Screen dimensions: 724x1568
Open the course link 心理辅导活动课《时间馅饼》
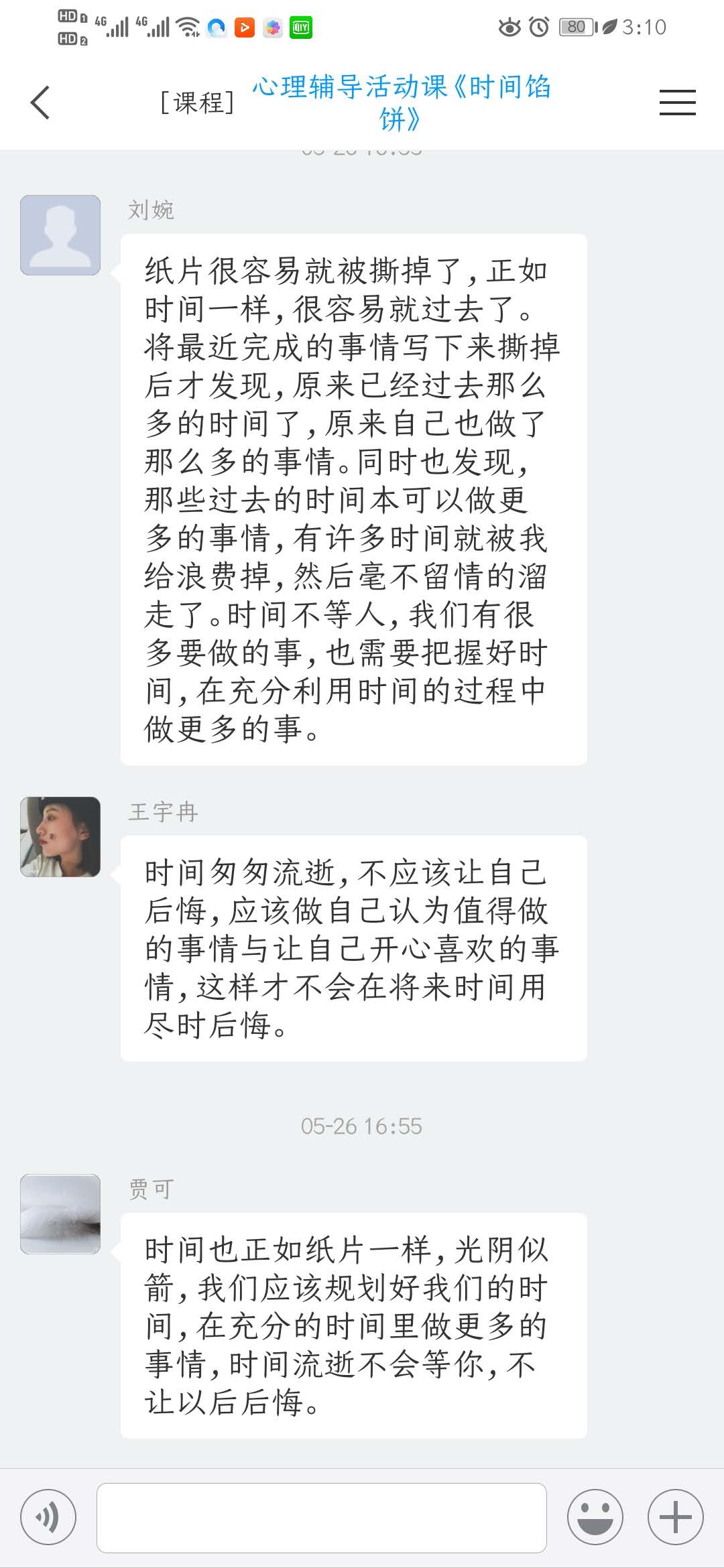click(401, 103)
